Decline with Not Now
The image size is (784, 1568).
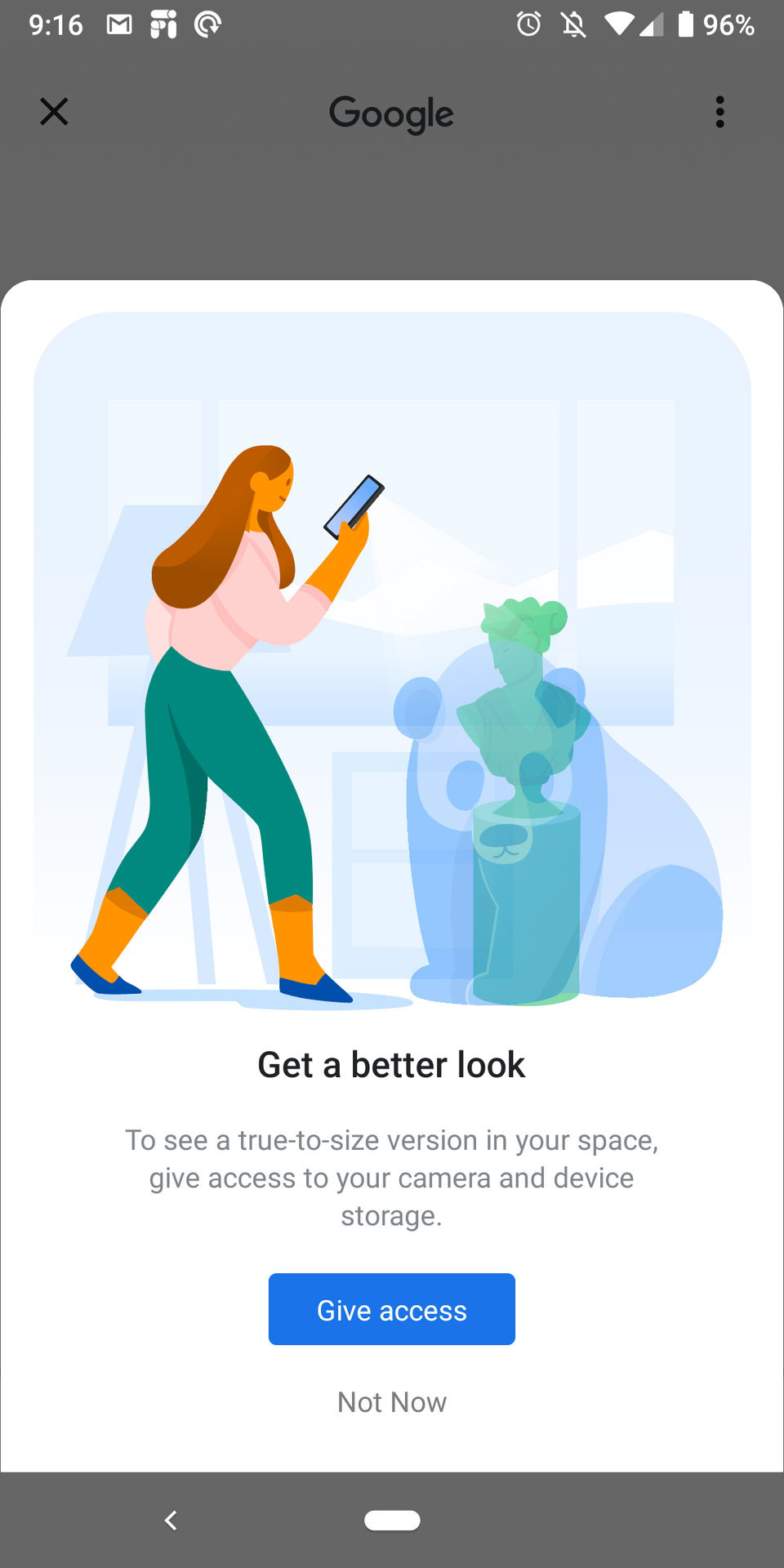coord(391,1402)
